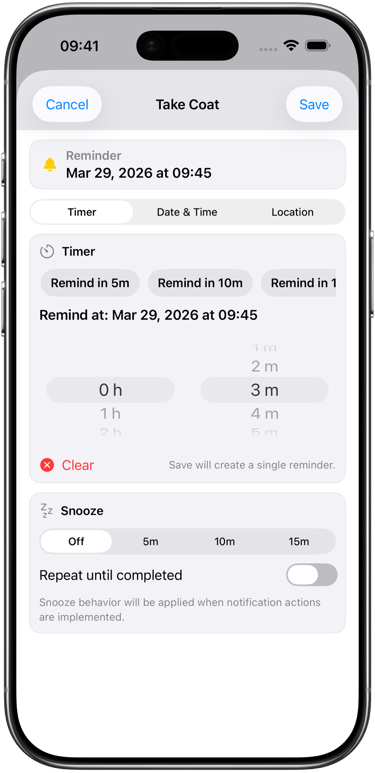Set snooze to 10m

click(224, 541)
